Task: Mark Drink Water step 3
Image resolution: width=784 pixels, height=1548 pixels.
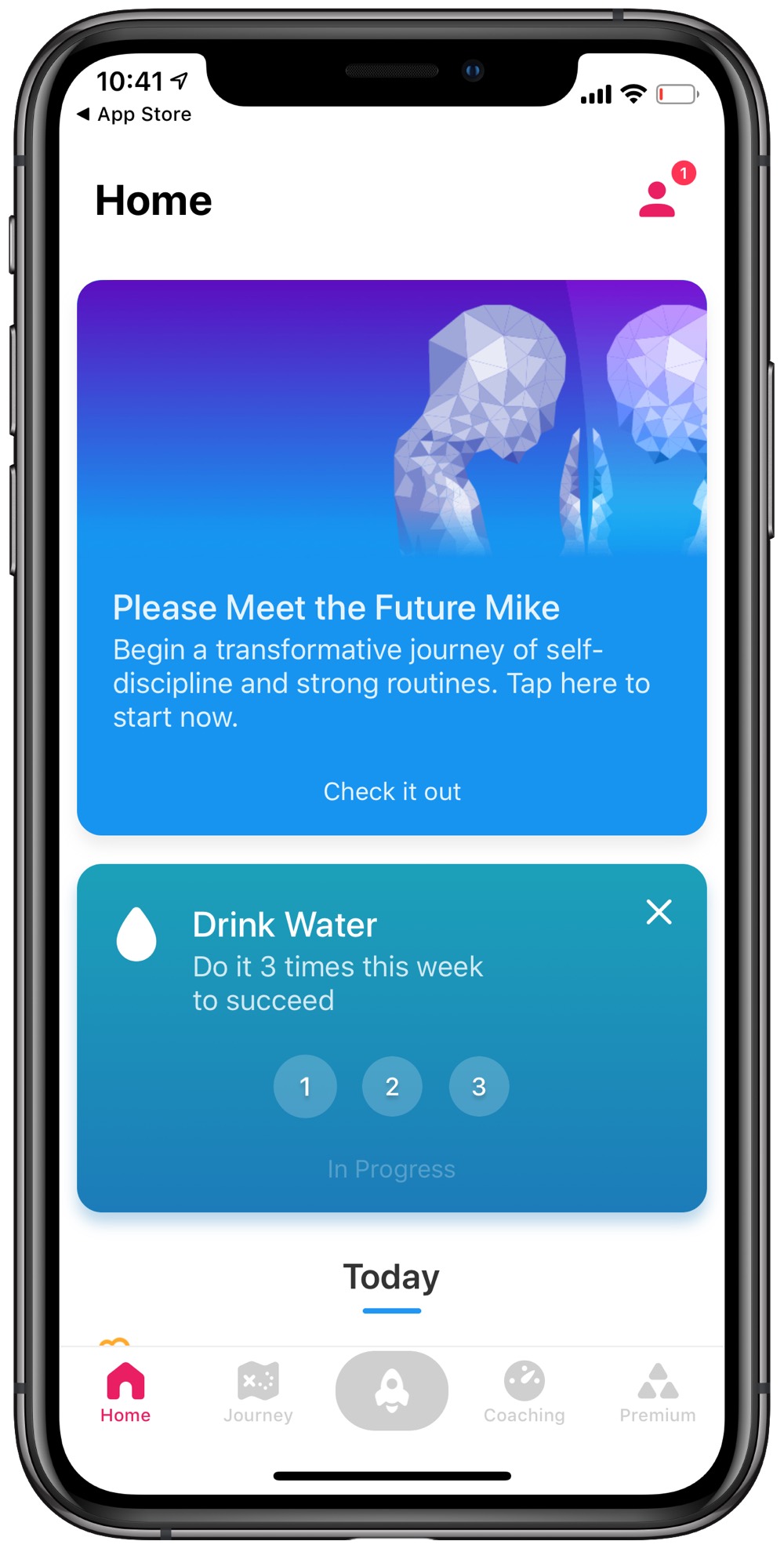Action: [x=479, y=1086]
